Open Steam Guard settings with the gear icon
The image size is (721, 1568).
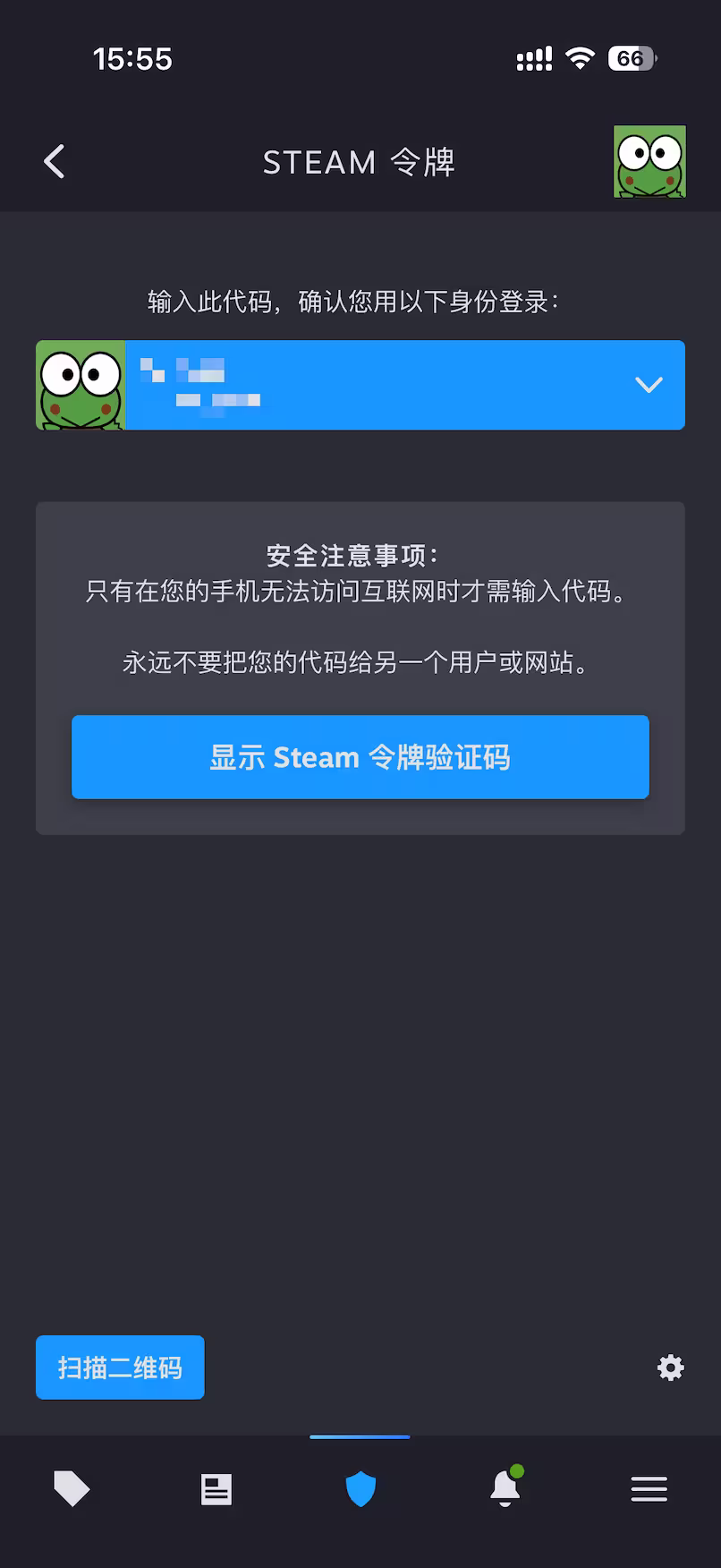pos(670,1368)
